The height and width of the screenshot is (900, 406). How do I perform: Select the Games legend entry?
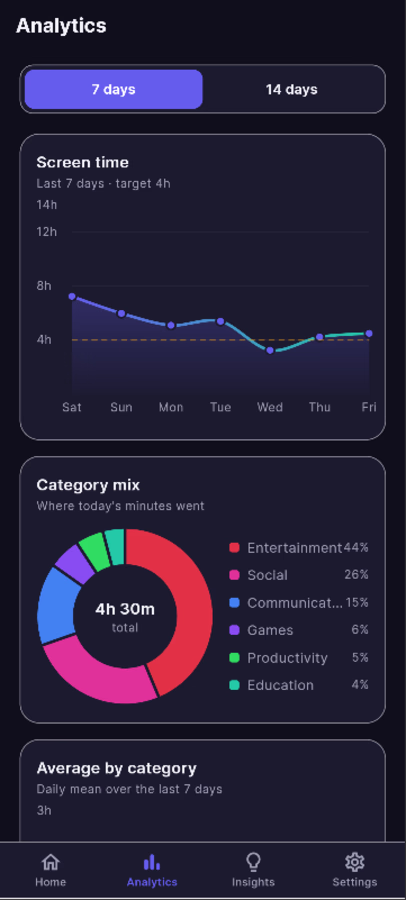[x=299, y=630]
